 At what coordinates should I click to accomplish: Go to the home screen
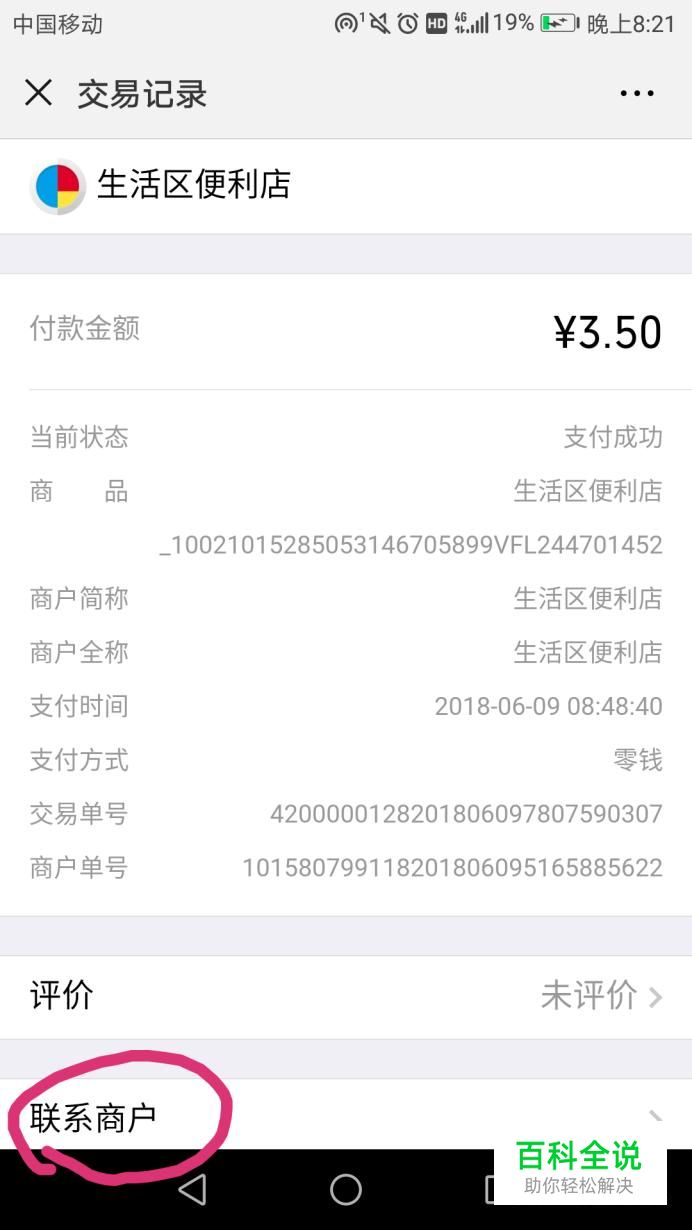[346, 1189]
